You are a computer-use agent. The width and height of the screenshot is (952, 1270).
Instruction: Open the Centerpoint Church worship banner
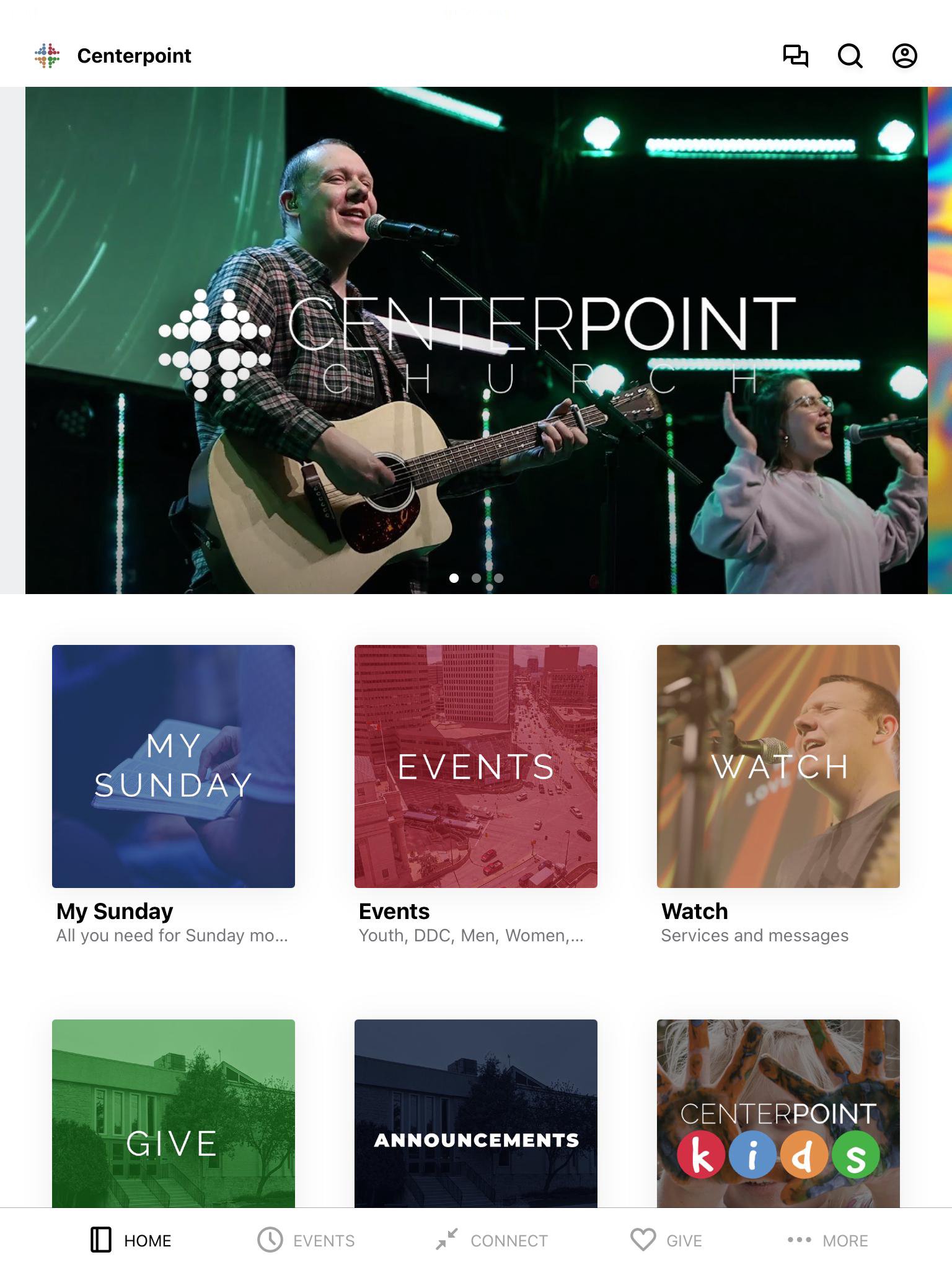coord(476,340)
